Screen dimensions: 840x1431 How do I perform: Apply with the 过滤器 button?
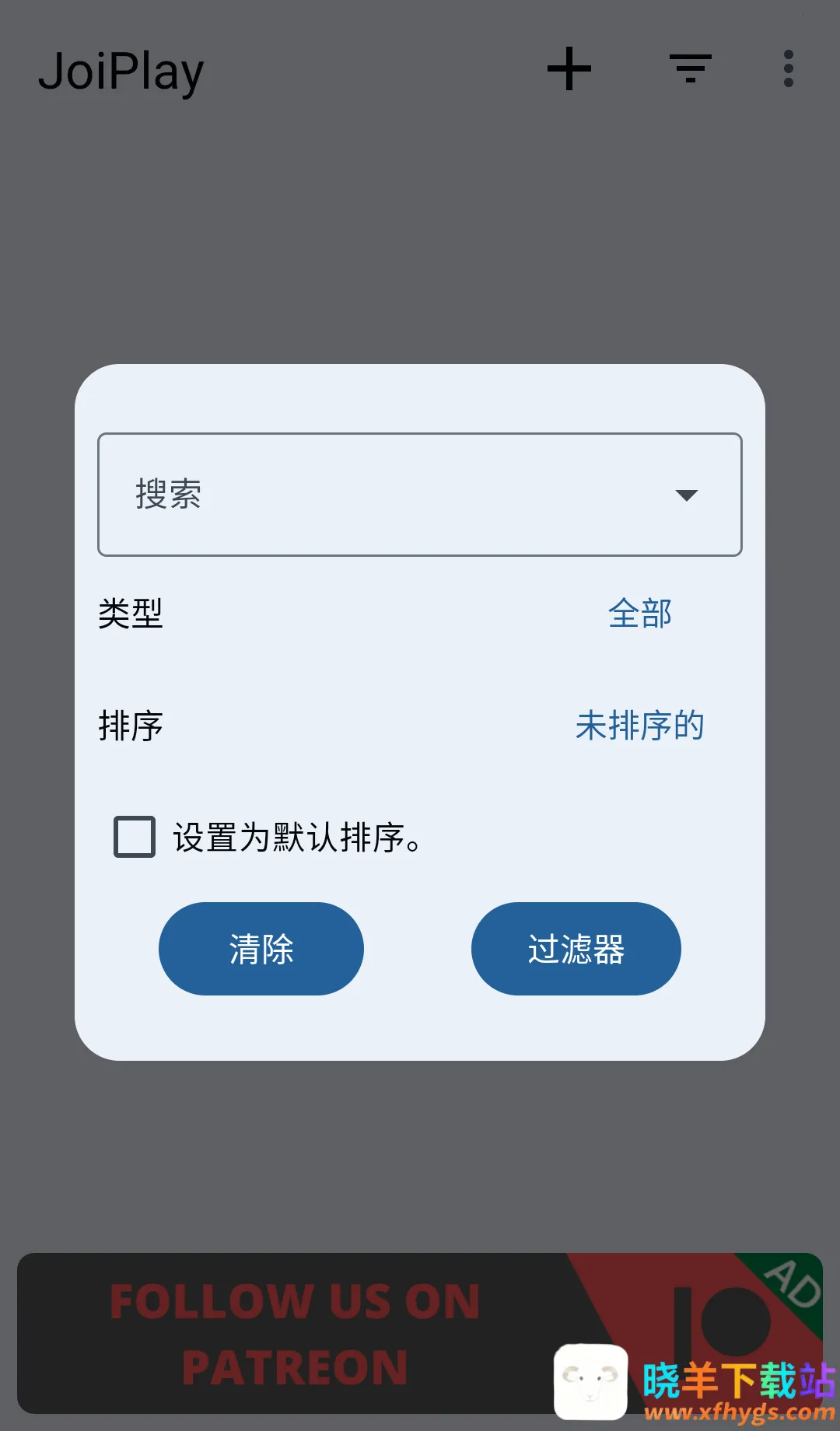click(576, 949)
